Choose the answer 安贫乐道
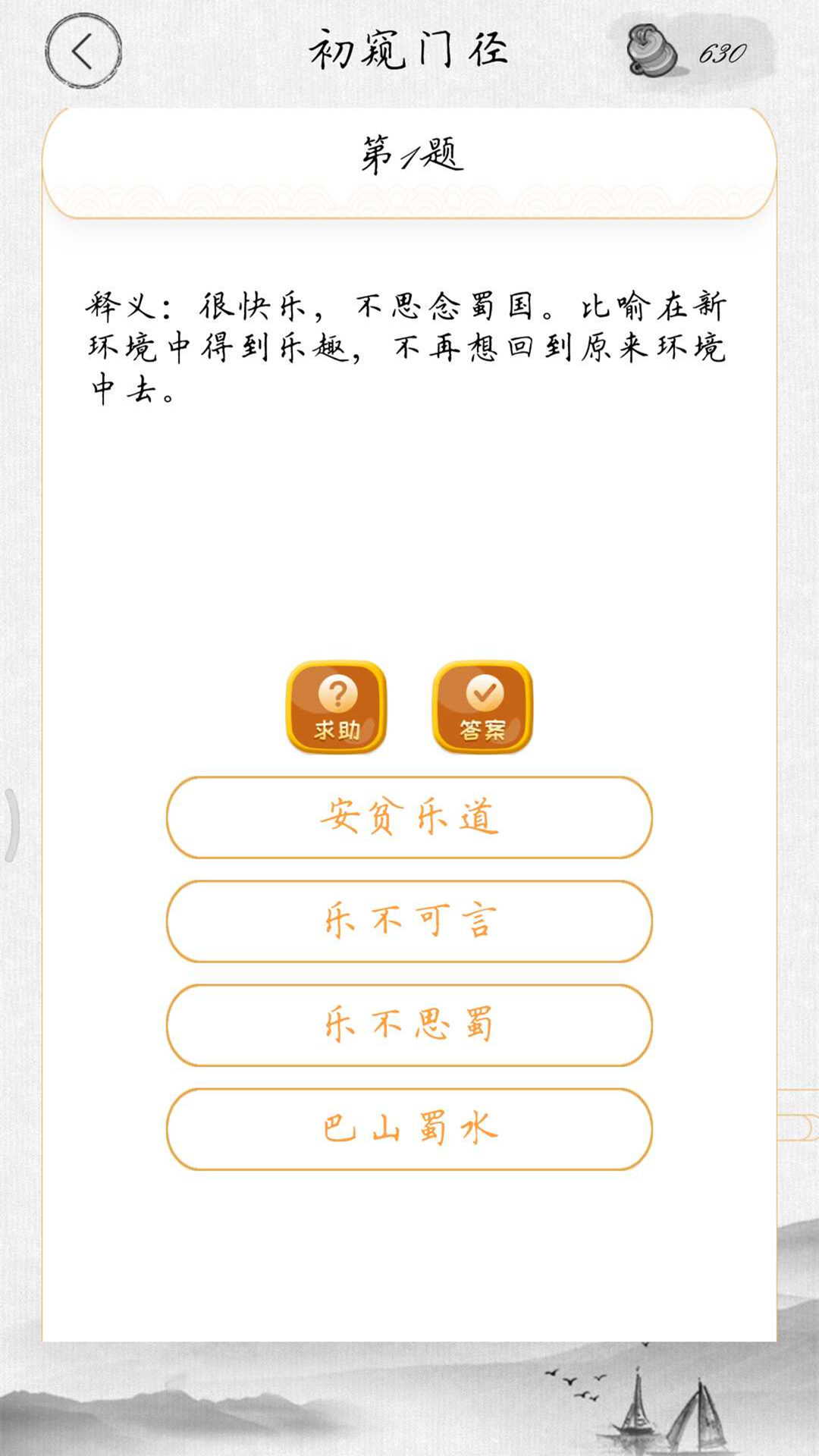The height and width of the screenshot is (1456, 819). (409, 817)
